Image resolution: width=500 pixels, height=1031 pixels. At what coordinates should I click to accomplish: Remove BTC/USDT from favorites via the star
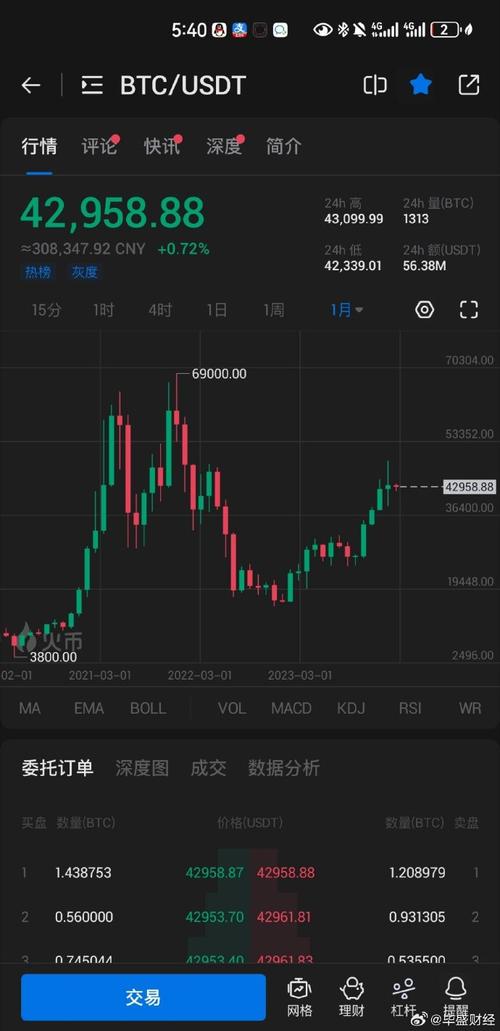click(421, 85)
